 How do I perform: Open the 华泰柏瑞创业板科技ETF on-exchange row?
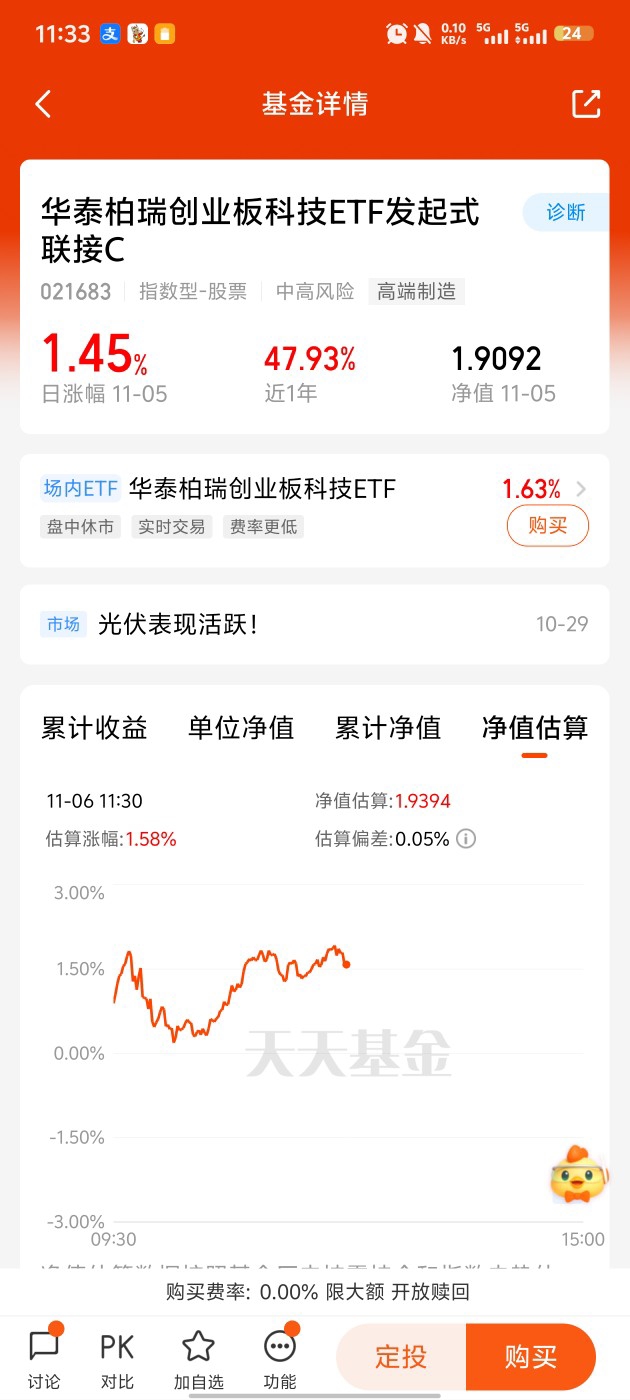[262, 489]
